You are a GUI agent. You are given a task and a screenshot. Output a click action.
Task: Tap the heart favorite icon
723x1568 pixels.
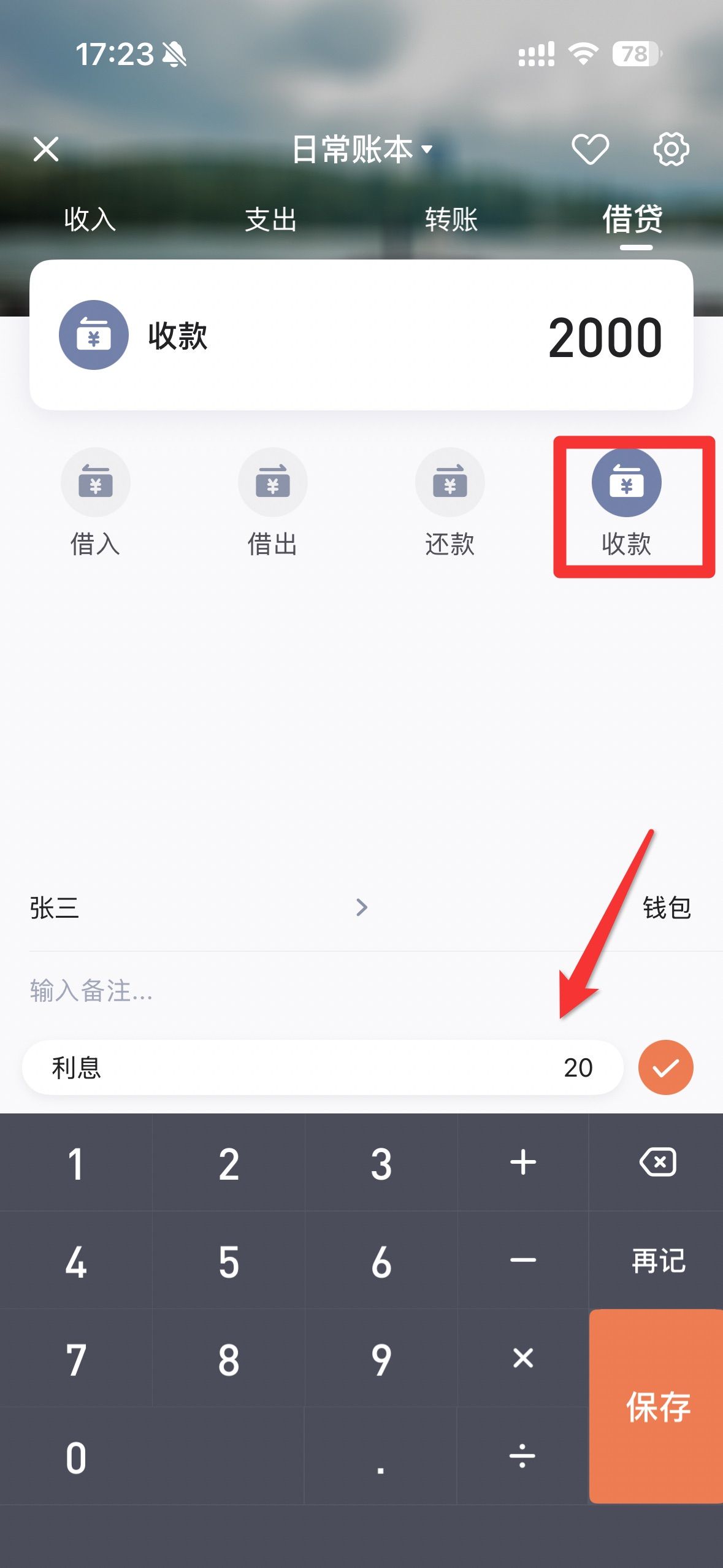tap(590, 149)
